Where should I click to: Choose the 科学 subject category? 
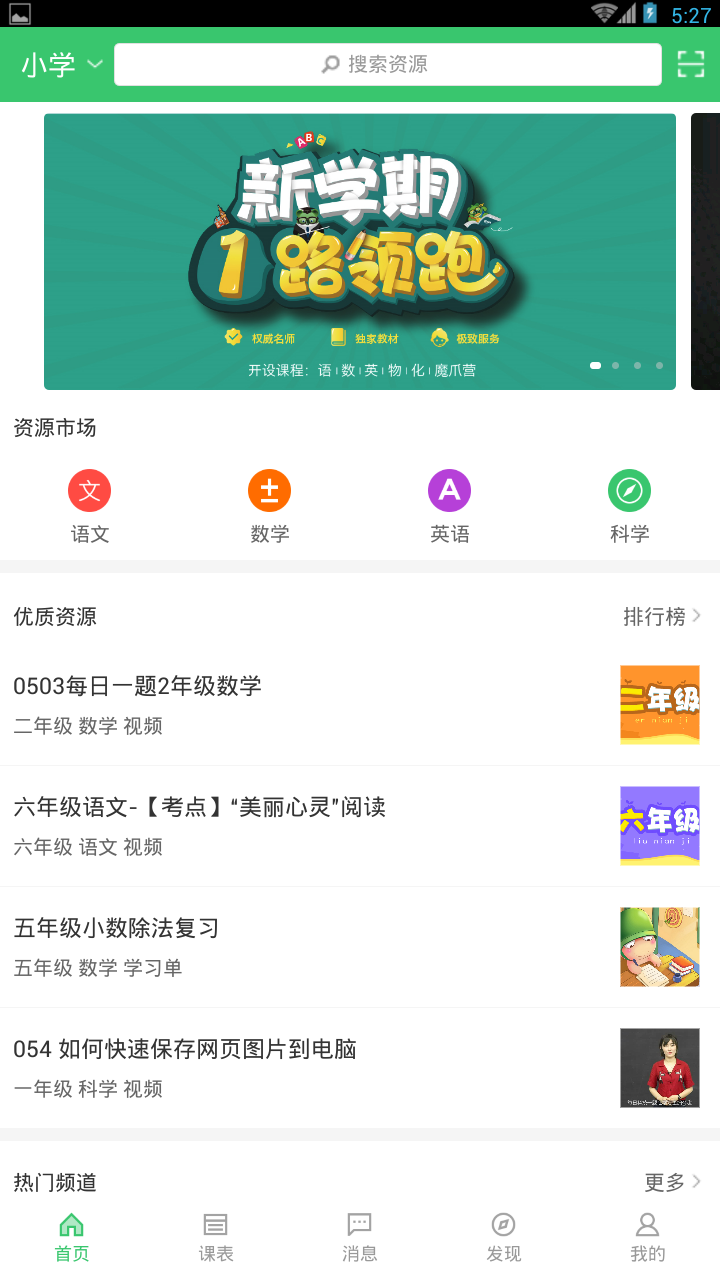(x=629, y=507)
